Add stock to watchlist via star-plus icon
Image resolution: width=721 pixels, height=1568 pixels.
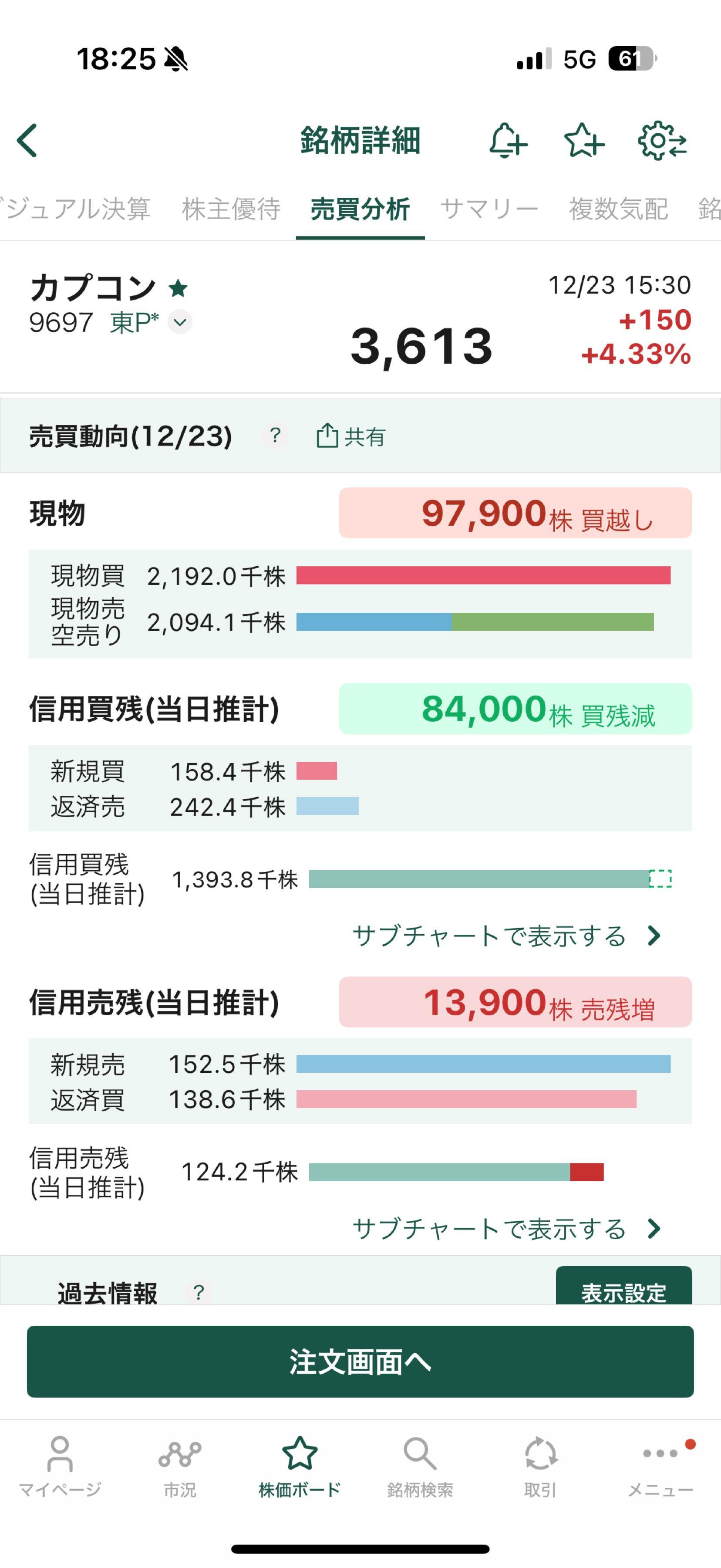585,140
